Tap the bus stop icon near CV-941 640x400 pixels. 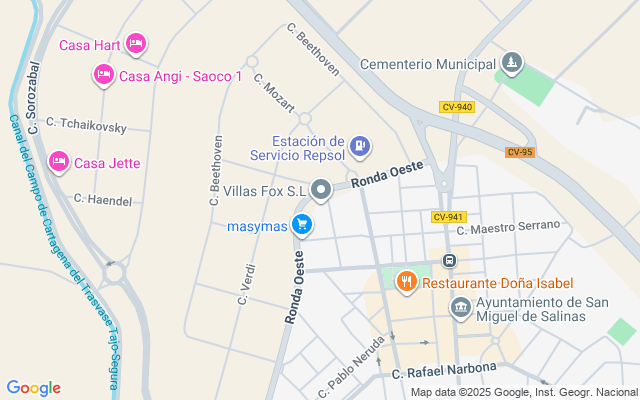click(x=449, y=260)
